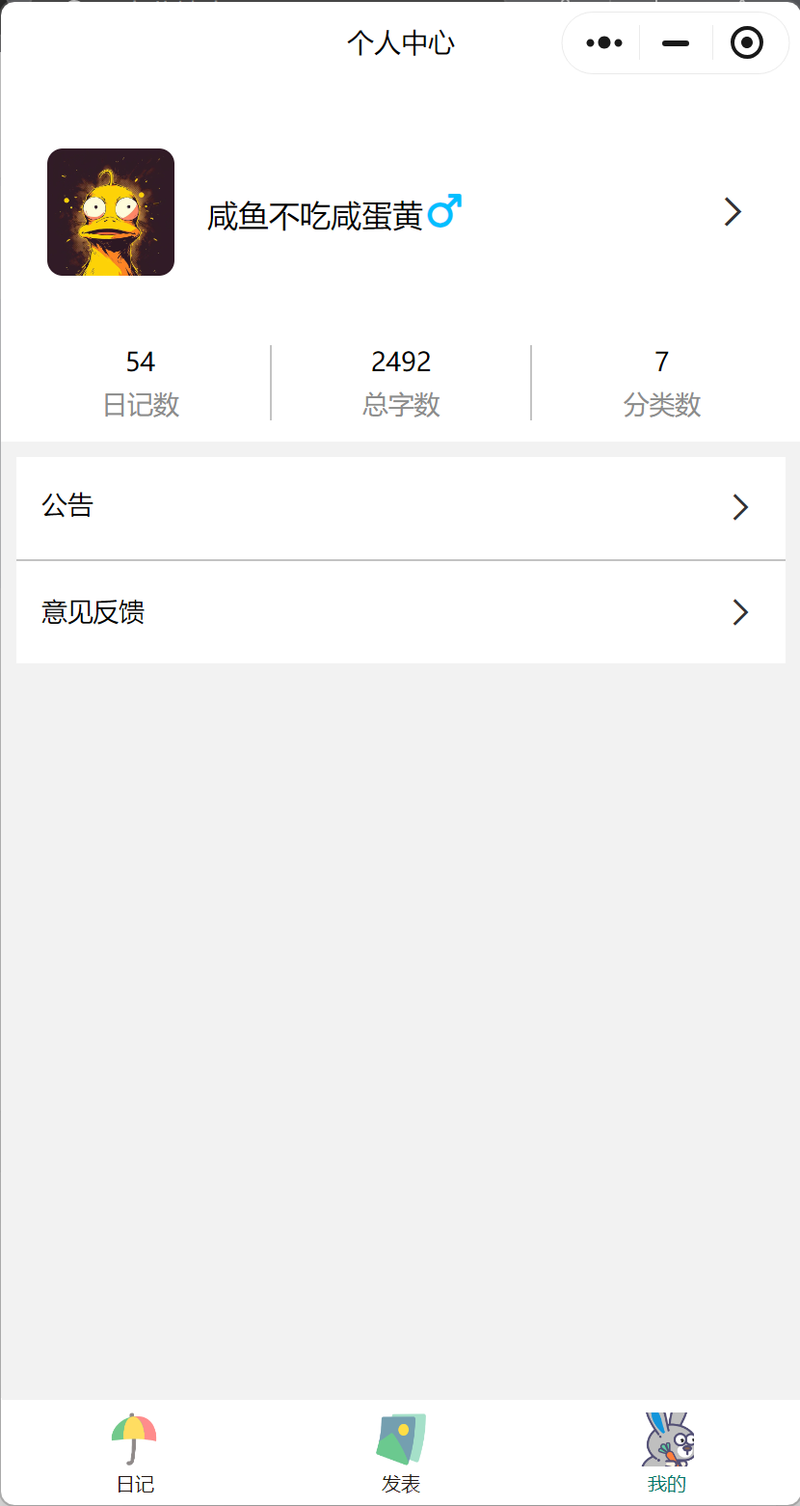The height and width of the screenshot is (1506, 800).
Task: Select the 我的 tab
Action: (667, 1453)
